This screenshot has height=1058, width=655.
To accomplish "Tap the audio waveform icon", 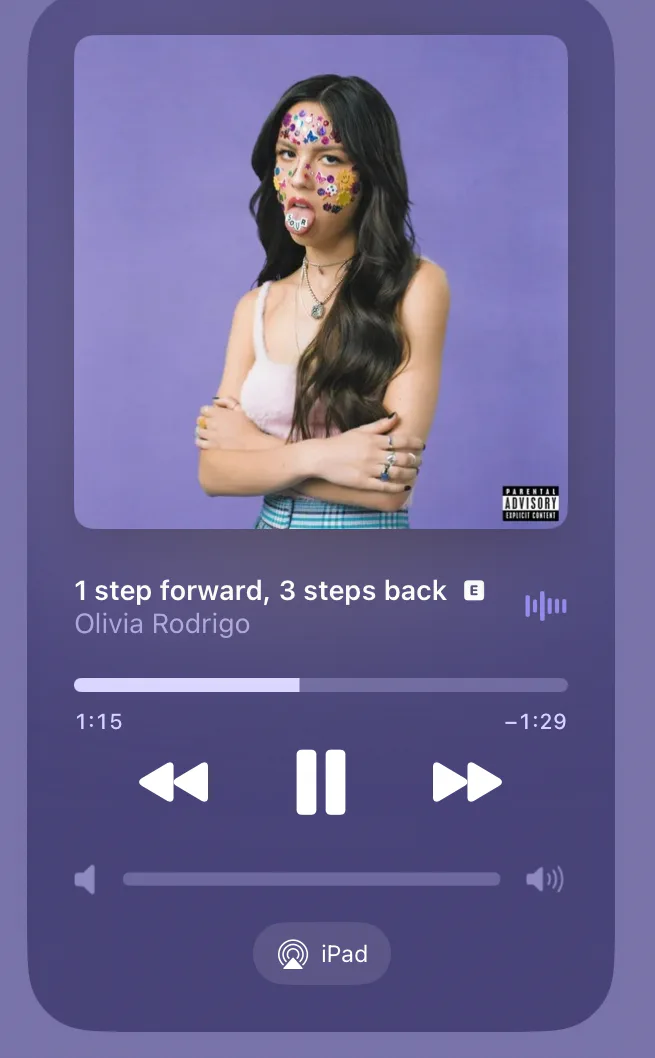I will [x=546, y=606].
